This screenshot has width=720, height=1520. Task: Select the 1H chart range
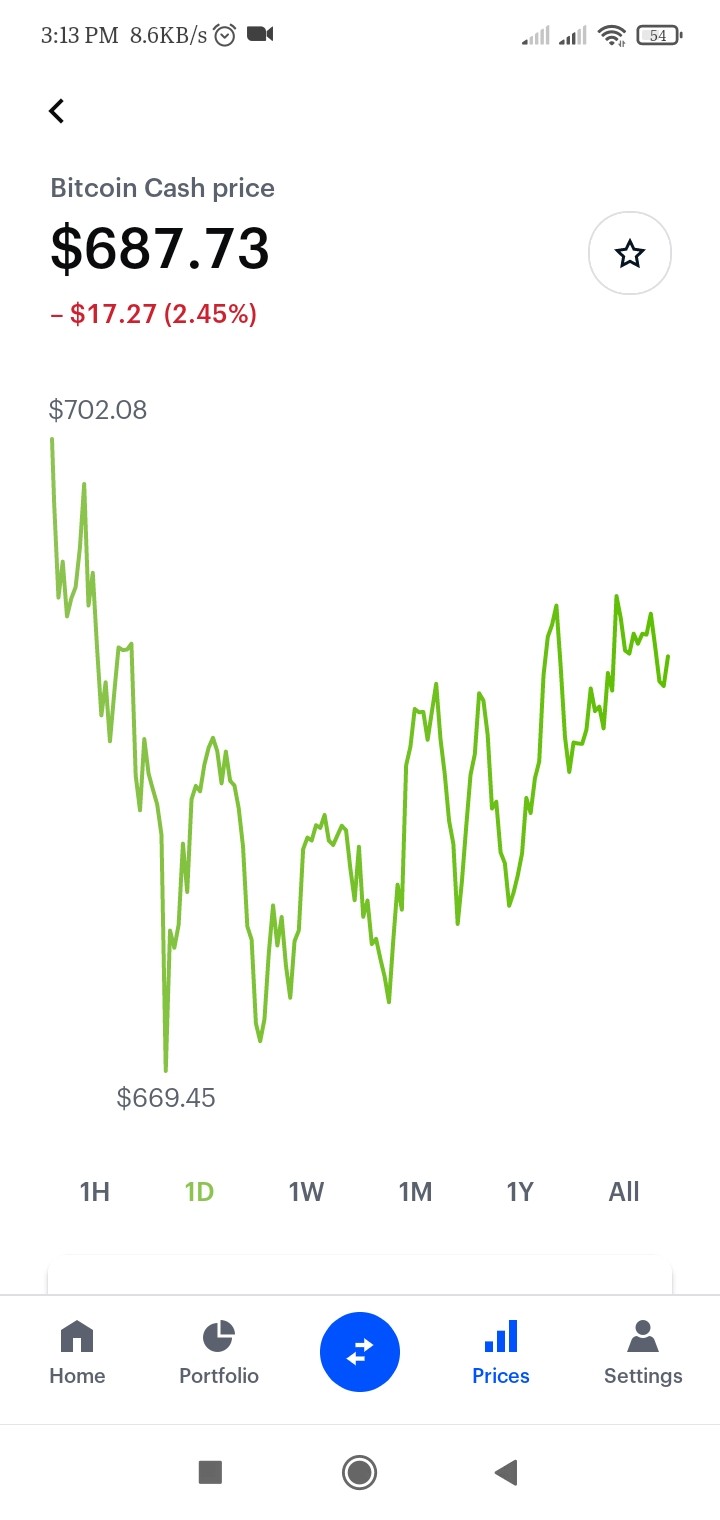95,1191
